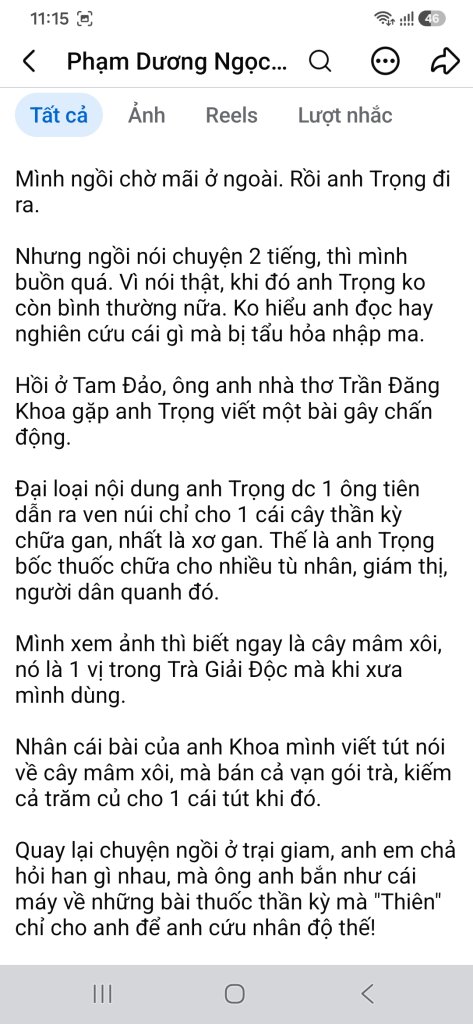Open recent apps from navigation bar

pos(102,994)
